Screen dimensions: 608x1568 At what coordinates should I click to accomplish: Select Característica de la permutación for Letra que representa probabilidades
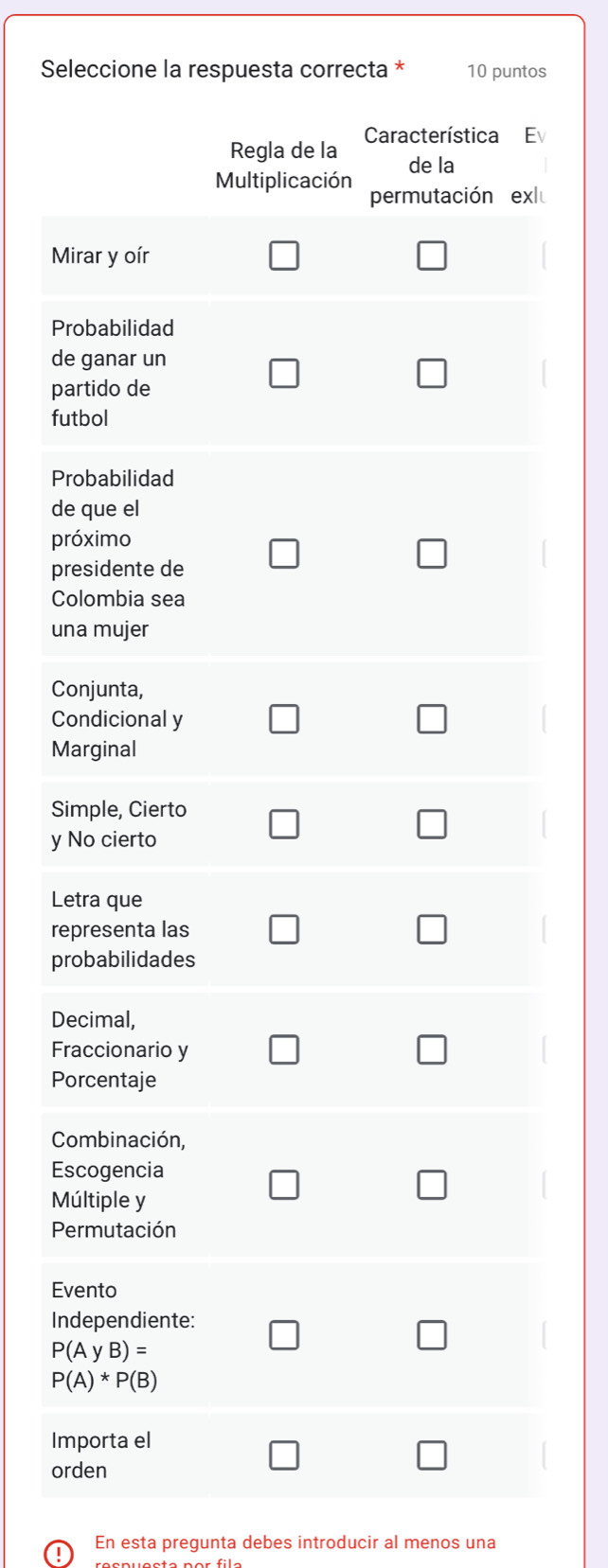pyautogui.click(x=433, y=929)
